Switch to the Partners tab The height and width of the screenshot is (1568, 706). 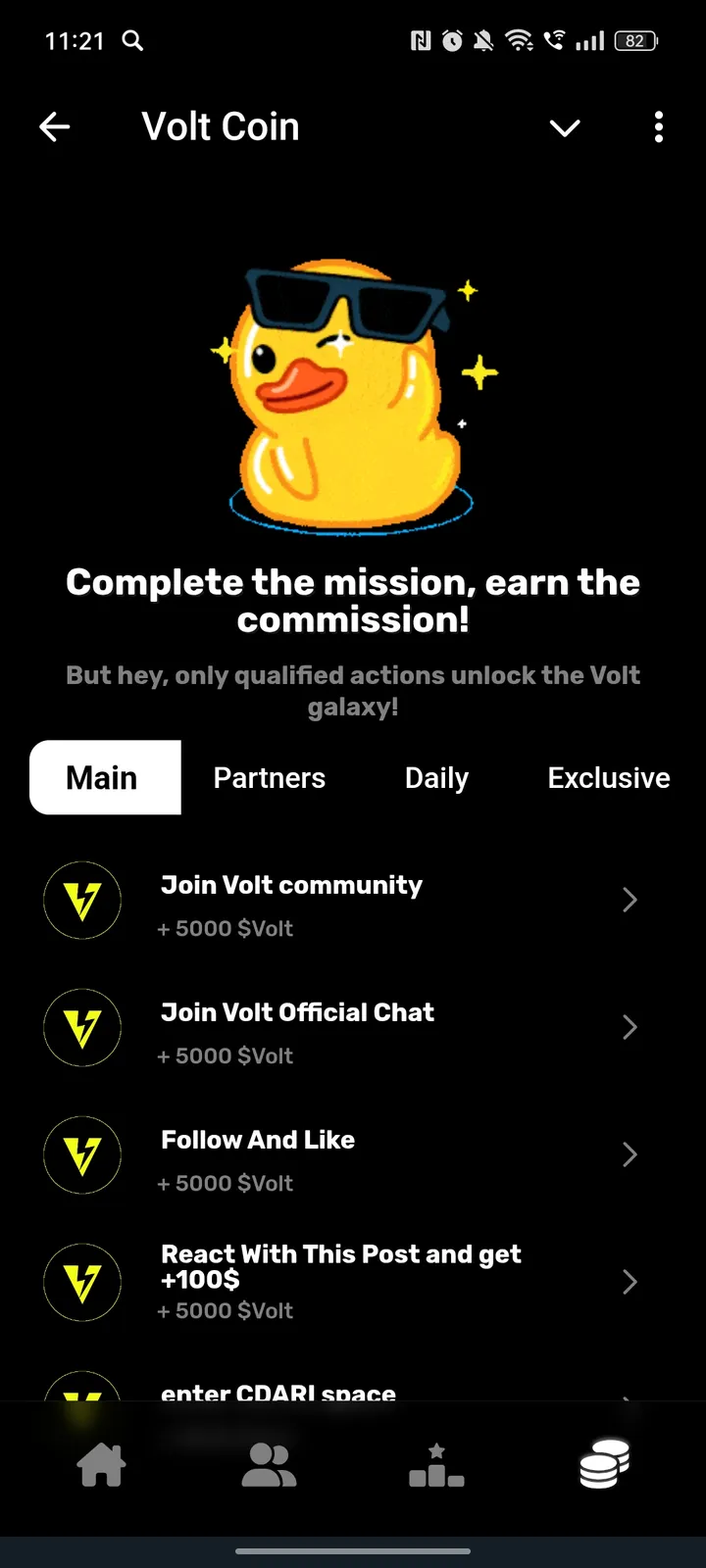coord(269,777)
